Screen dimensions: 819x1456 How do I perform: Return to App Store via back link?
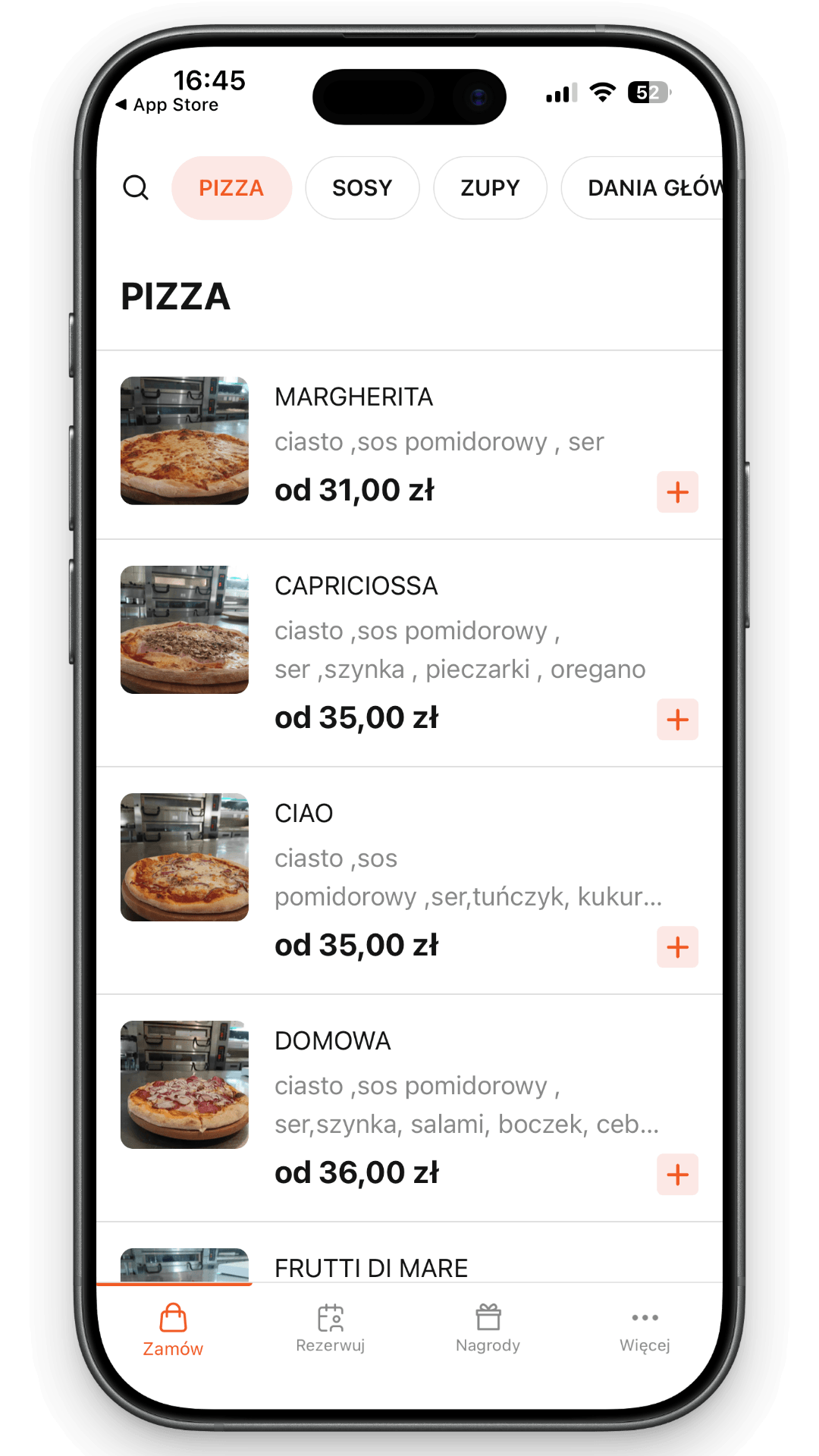coord(168,105)
